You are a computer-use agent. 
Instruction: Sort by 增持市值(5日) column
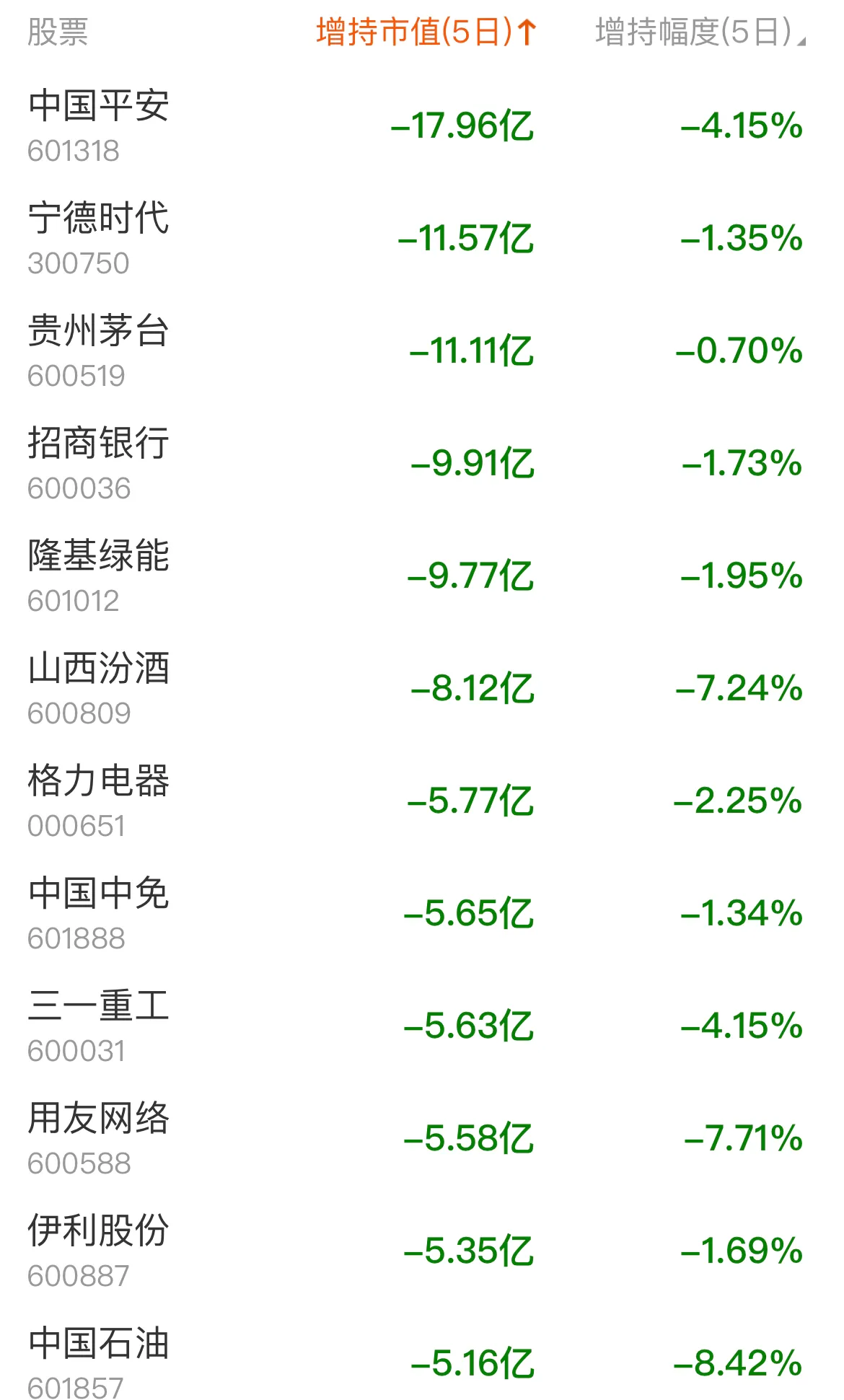[x=426, y=33]
